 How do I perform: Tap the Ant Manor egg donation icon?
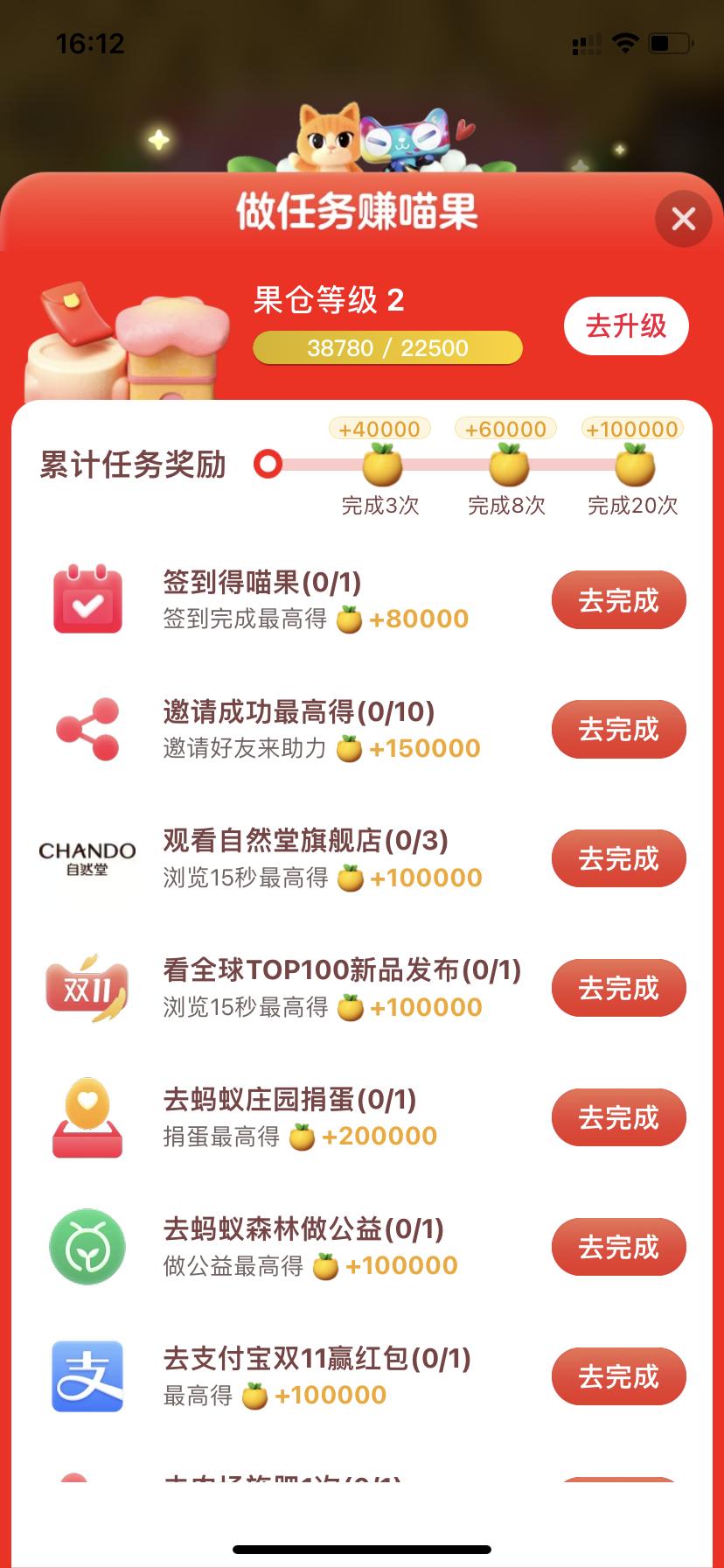pos(87,1116)
